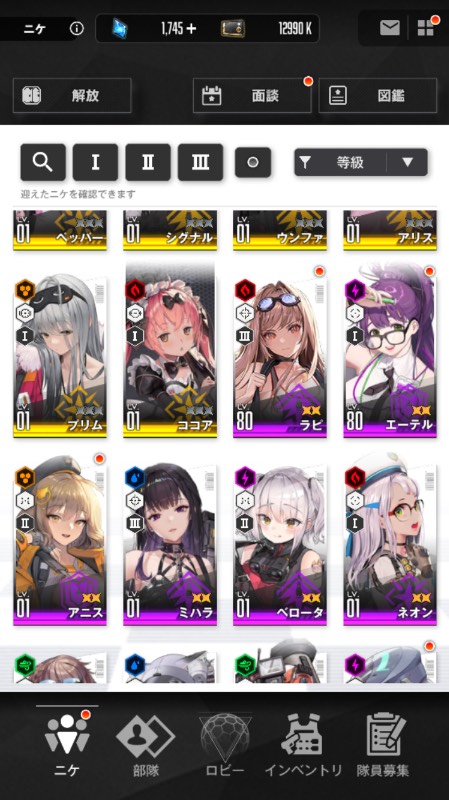Filter by burst II
This screenshot has height=800, width=449.
pyautogui.click(x=148, y=162)
